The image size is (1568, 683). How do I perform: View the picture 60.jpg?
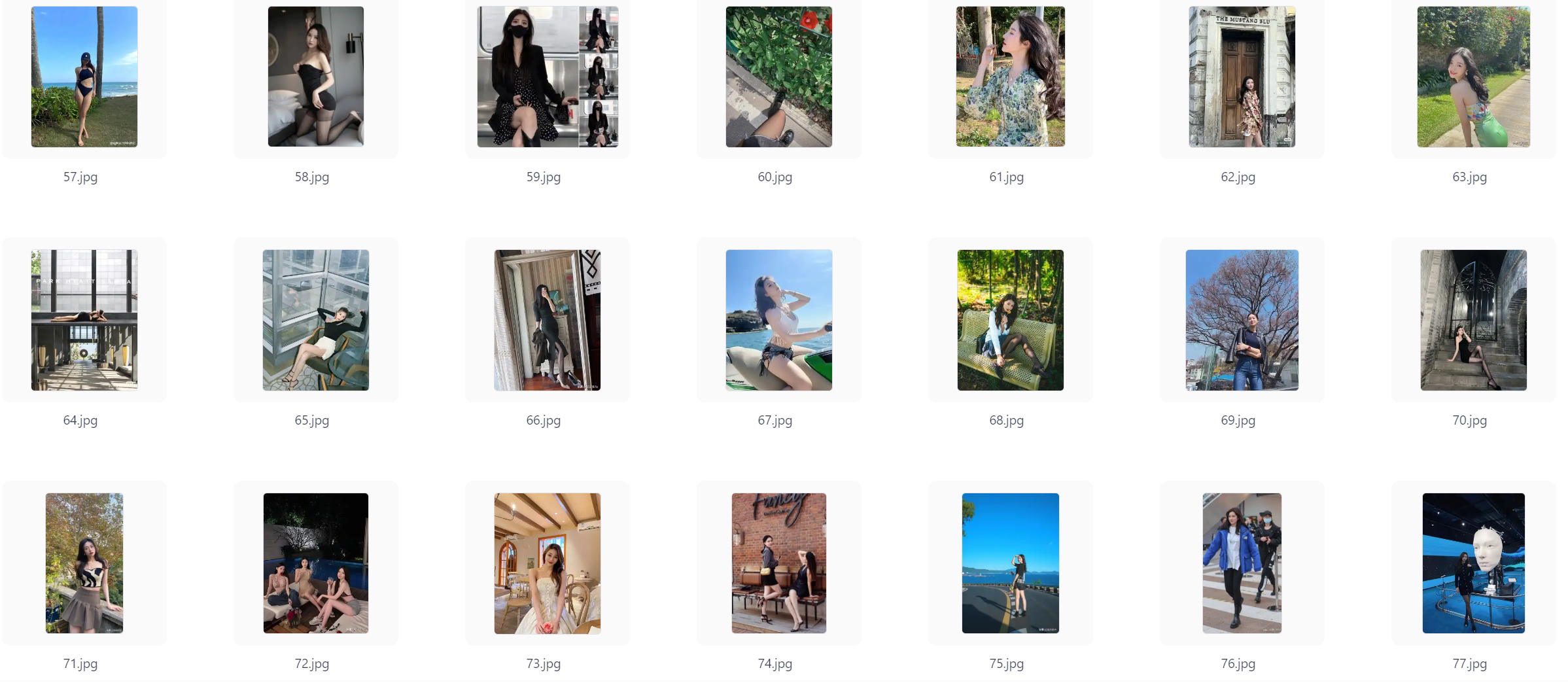779,77
